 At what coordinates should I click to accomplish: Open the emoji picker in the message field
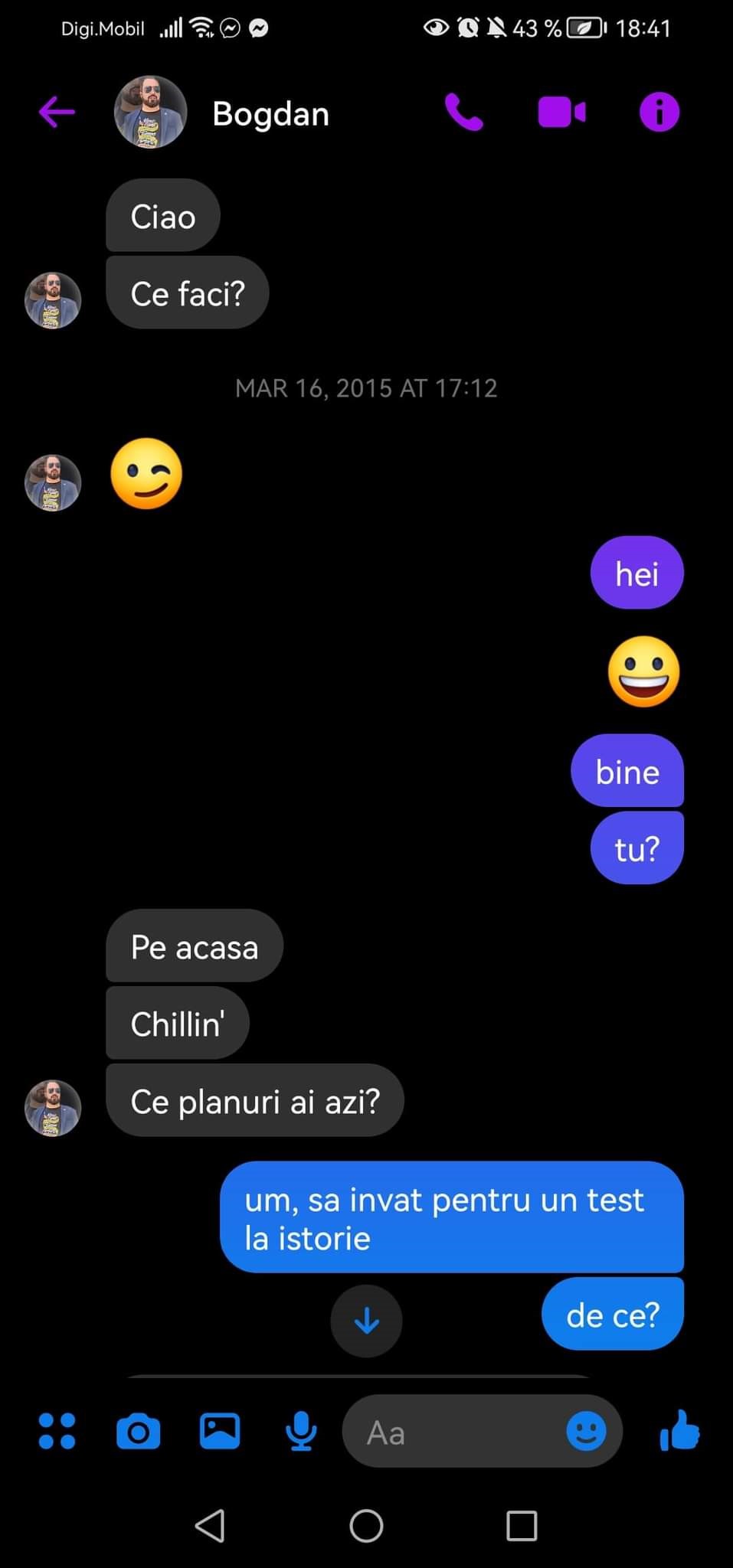pyautogui.click(x=586, y=1431)
